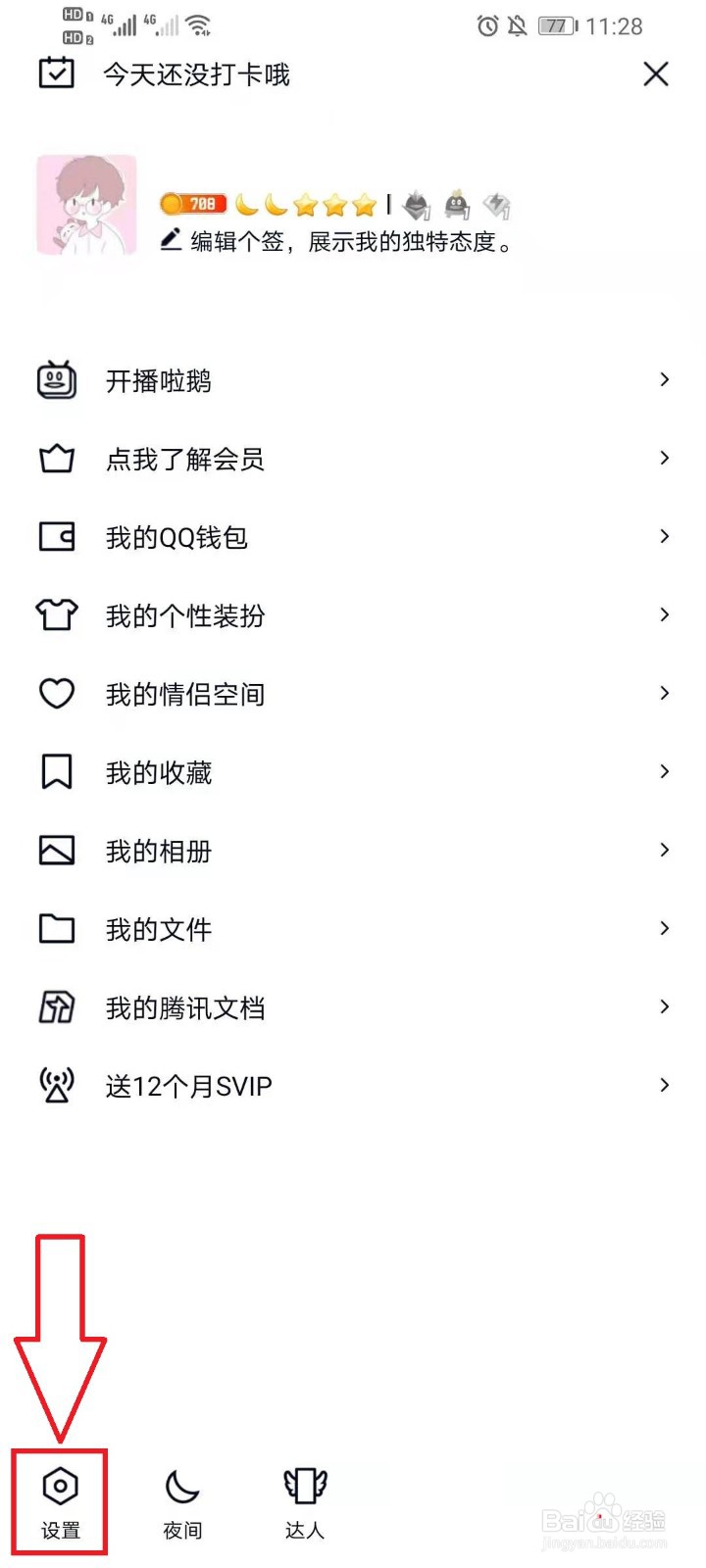Open 我的QQ钱包 wallet icon
Screen dimensions: 706x1568
point(57,537)
